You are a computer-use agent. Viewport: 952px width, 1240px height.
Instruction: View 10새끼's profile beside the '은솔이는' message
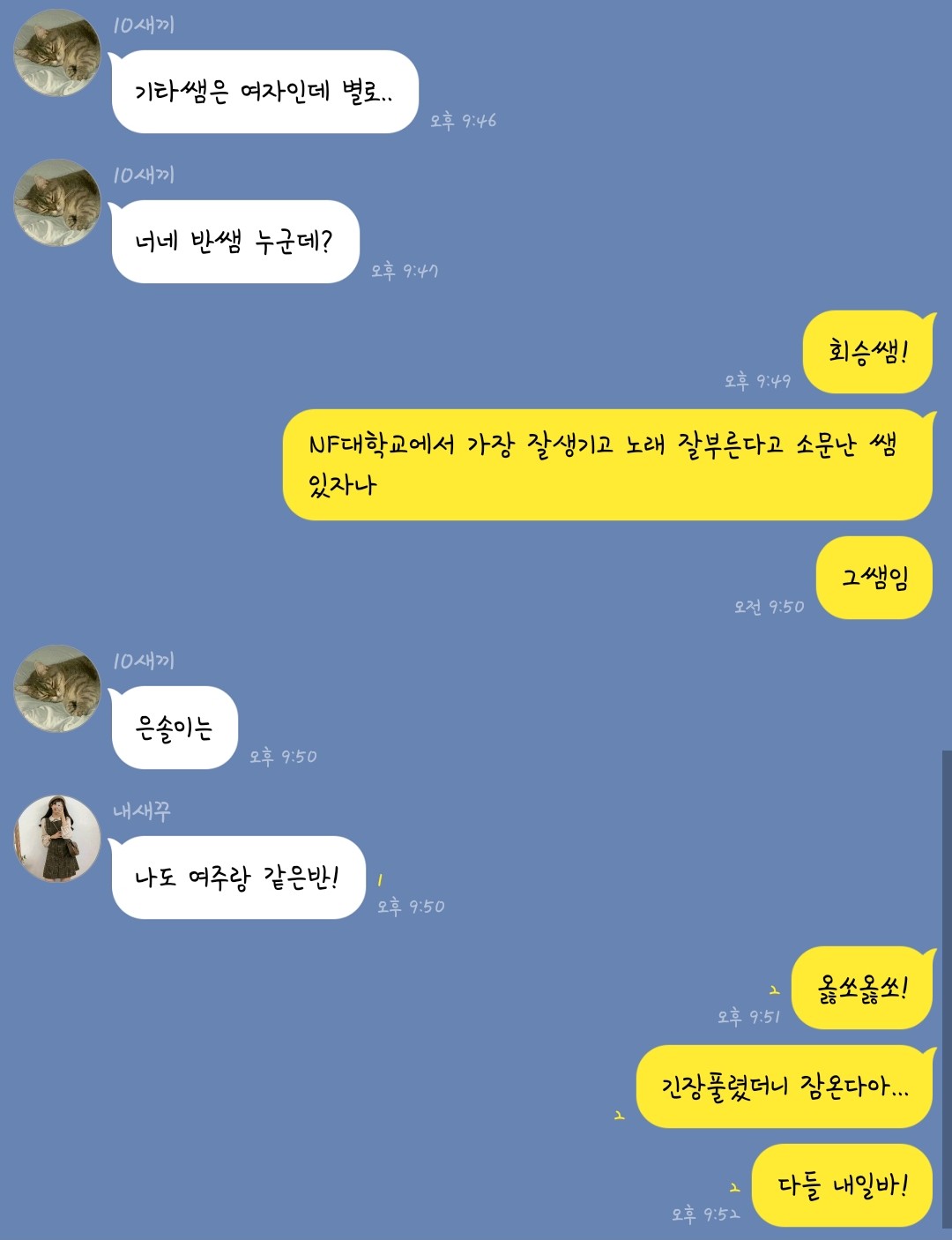click(x=57, y=688)
